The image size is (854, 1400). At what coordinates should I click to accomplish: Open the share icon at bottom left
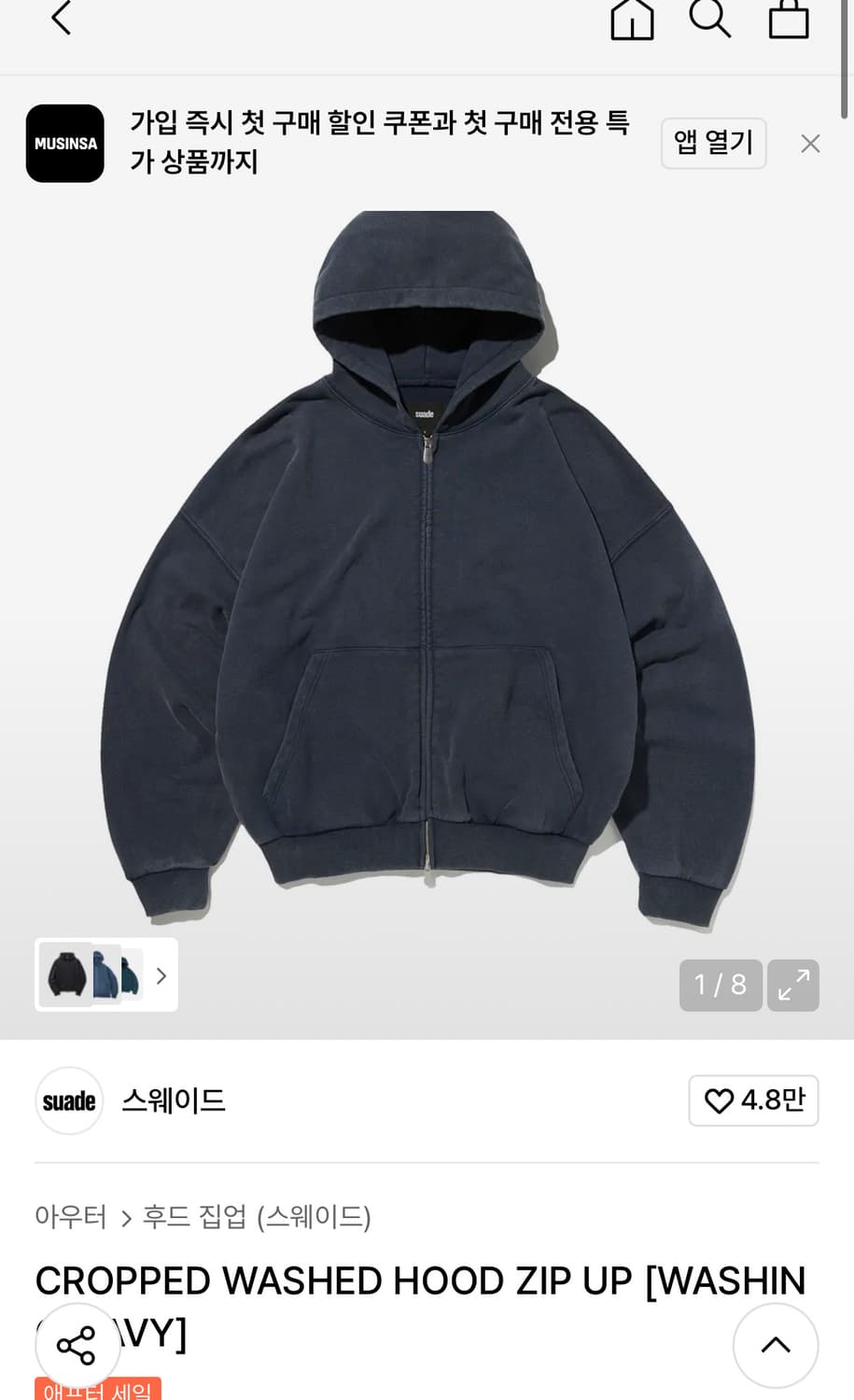77,1345
